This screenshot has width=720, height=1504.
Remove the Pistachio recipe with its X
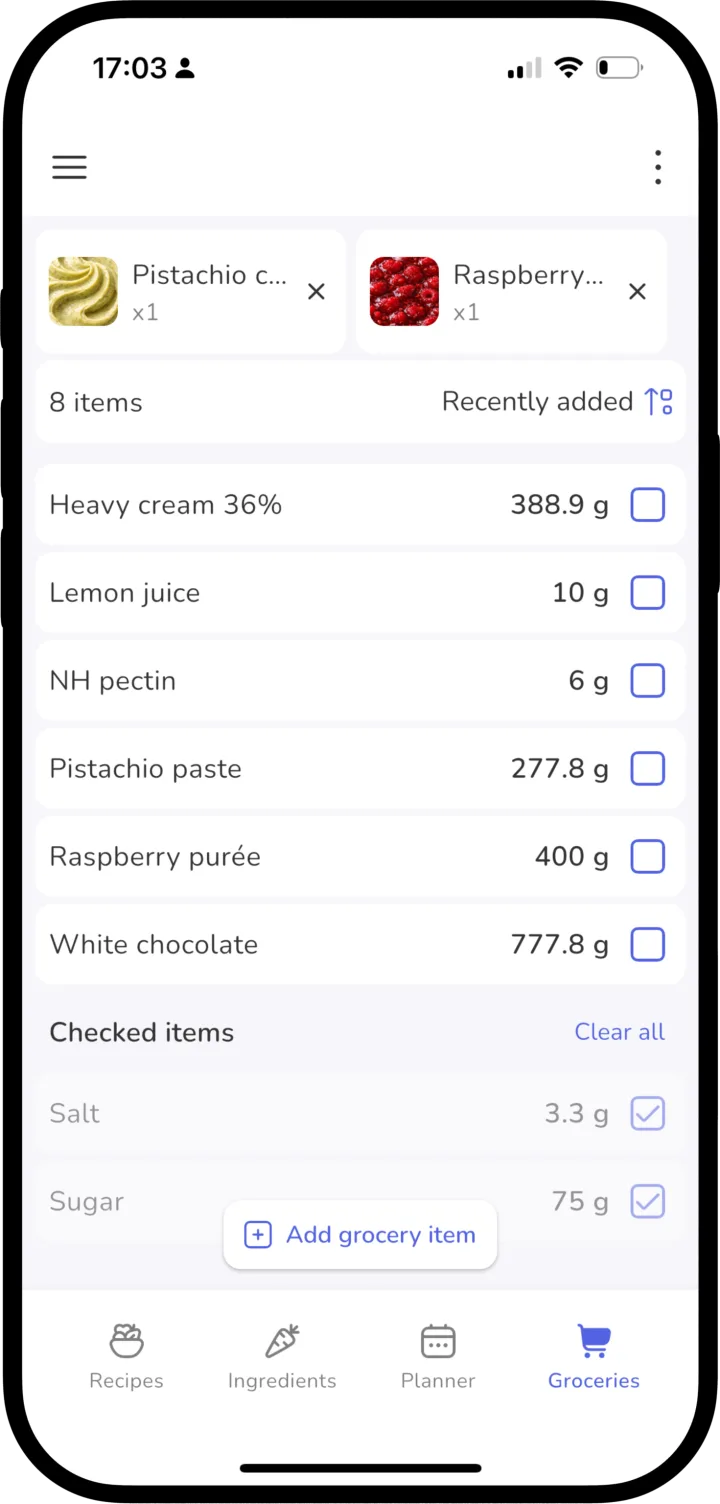[316, 291]
